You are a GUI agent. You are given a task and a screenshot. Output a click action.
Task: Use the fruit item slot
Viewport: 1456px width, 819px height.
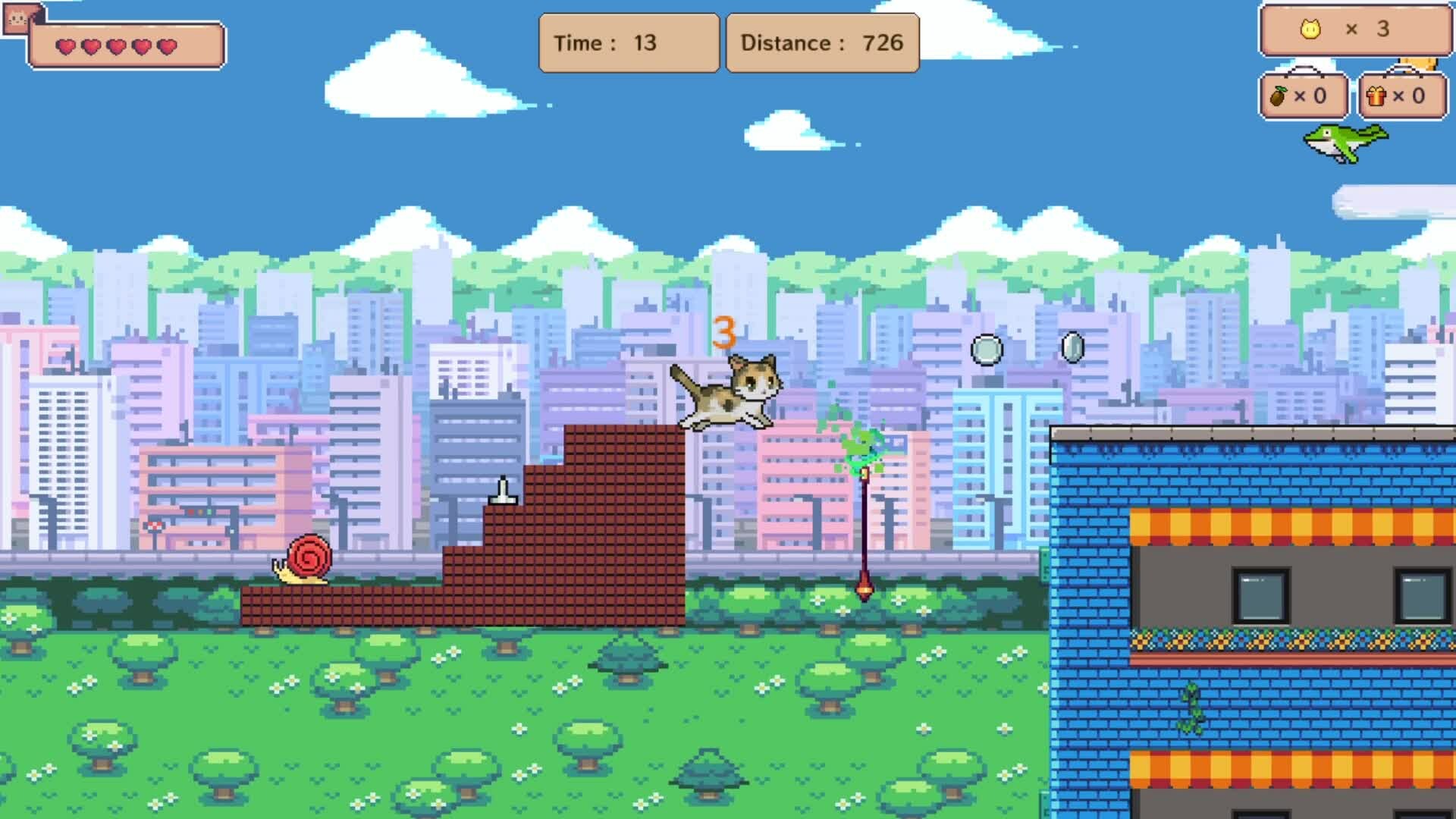pyautogui.click(x=1303, y=96)
